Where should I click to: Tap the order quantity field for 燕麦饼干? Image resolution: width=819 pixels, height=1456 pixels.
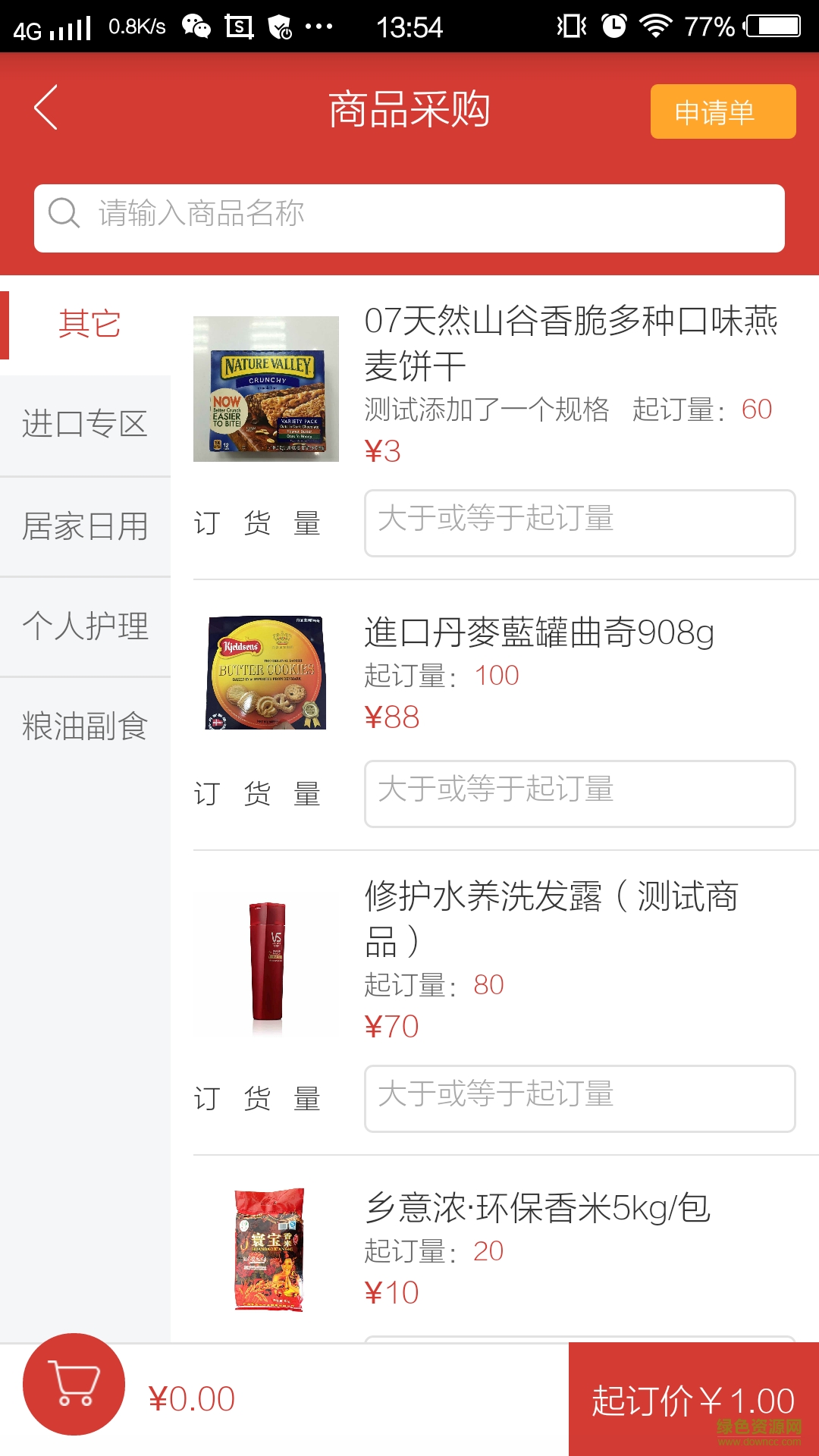580,523
